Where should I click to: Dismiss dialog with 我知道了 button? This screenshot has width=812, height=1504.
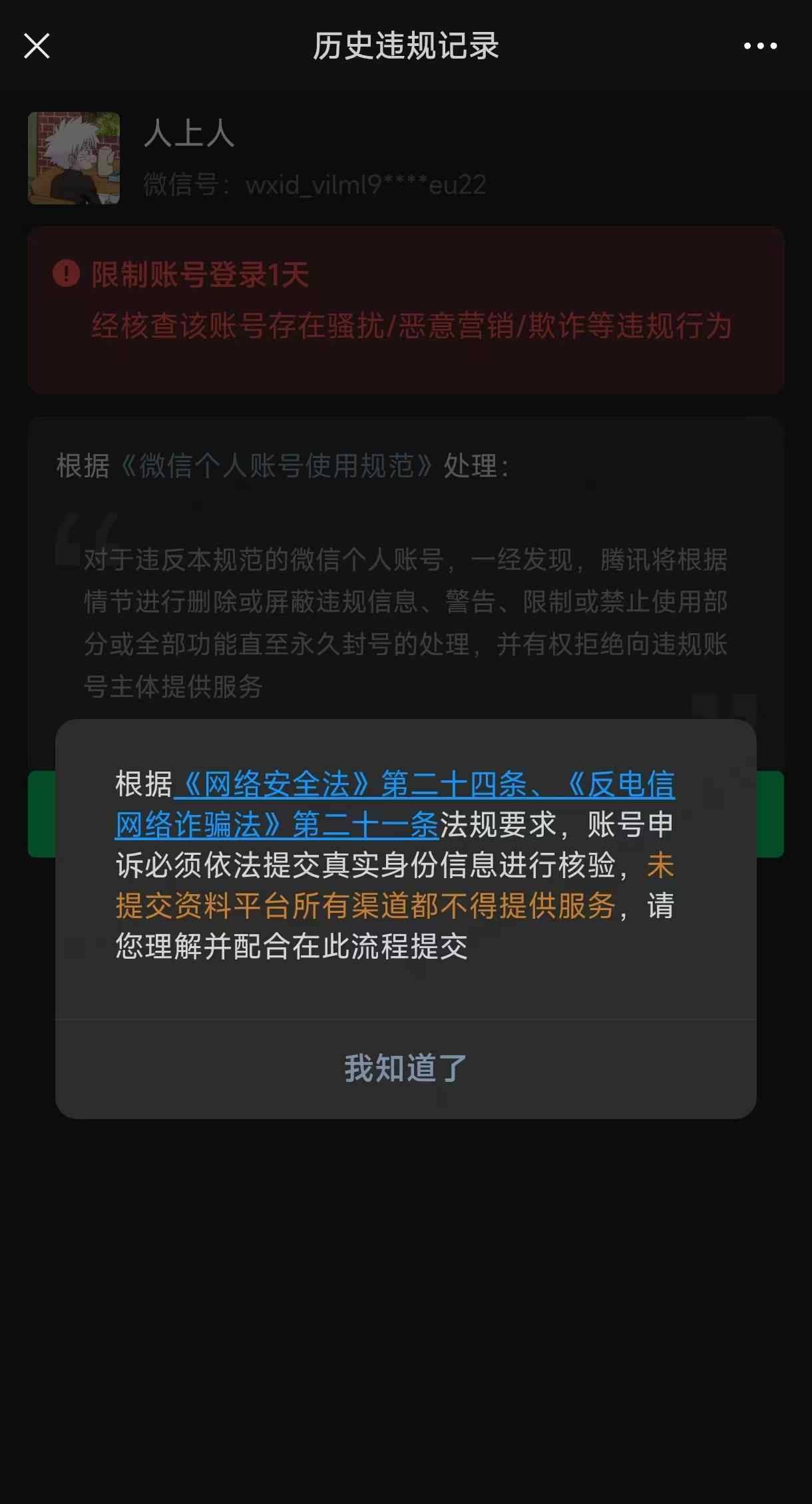[405, 1069]
